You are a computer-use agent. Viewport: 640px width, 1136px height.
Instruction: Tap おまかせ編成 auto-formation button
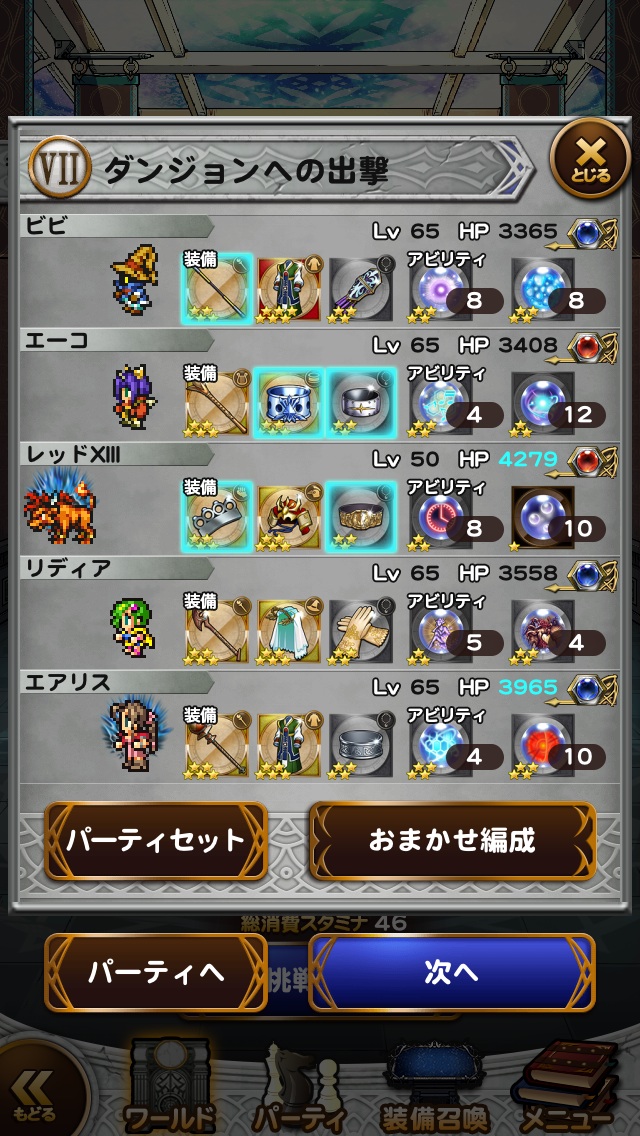[452, 840]
